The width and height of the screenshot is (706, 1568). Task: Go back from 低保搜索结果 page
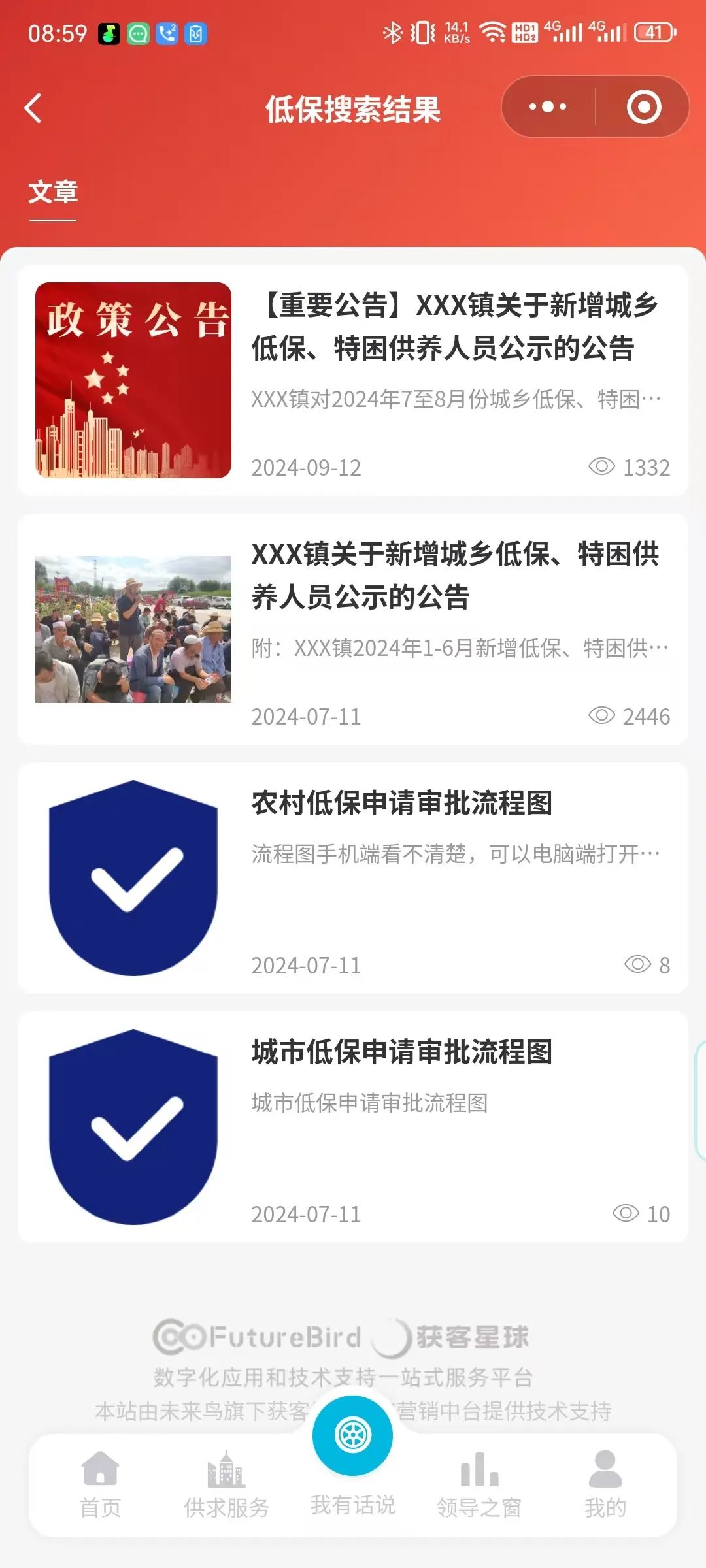coord(33,108)
